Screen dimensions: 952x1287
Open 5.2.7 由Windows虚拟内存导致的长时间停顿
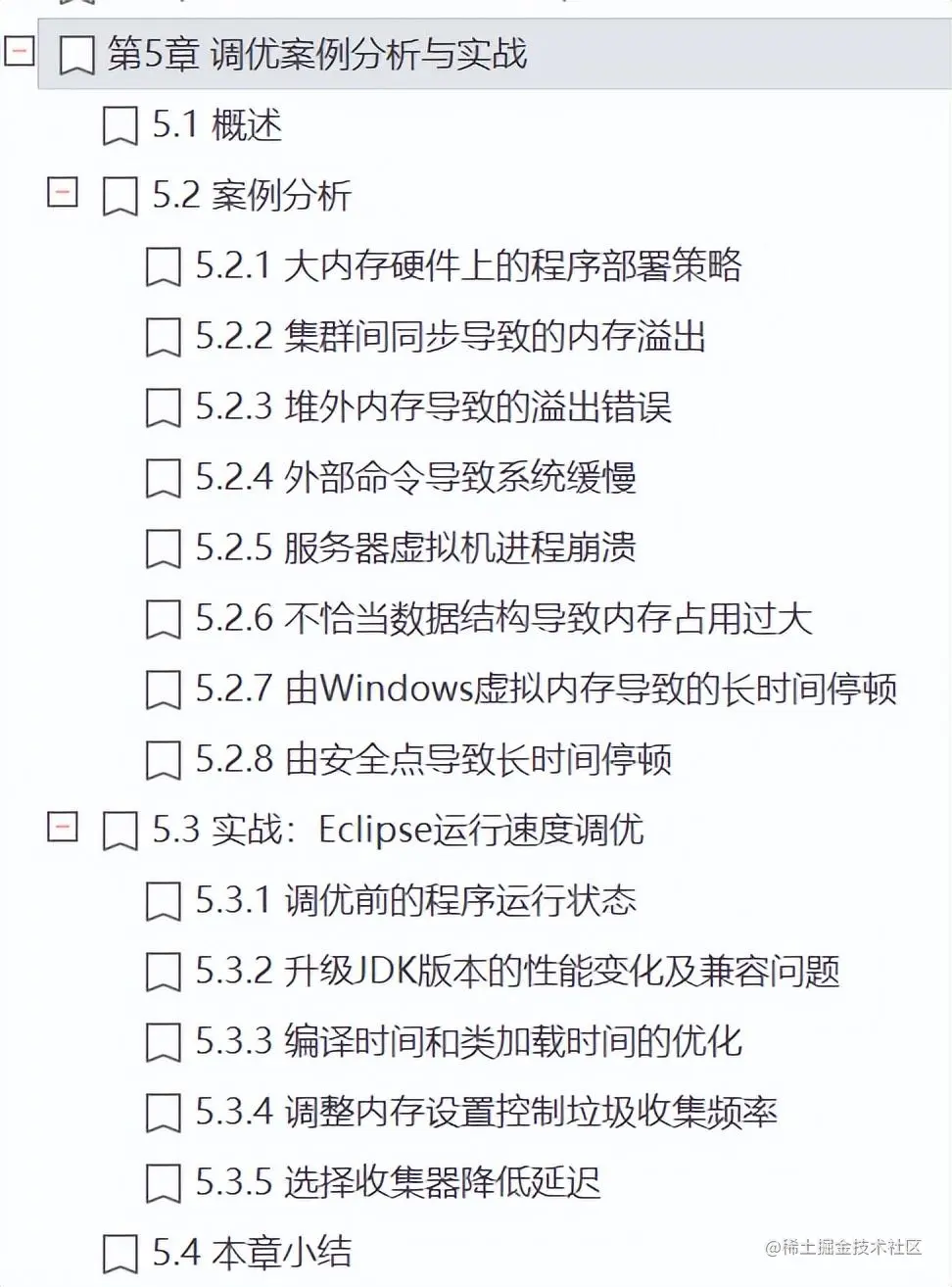click(x=546, y=690)
